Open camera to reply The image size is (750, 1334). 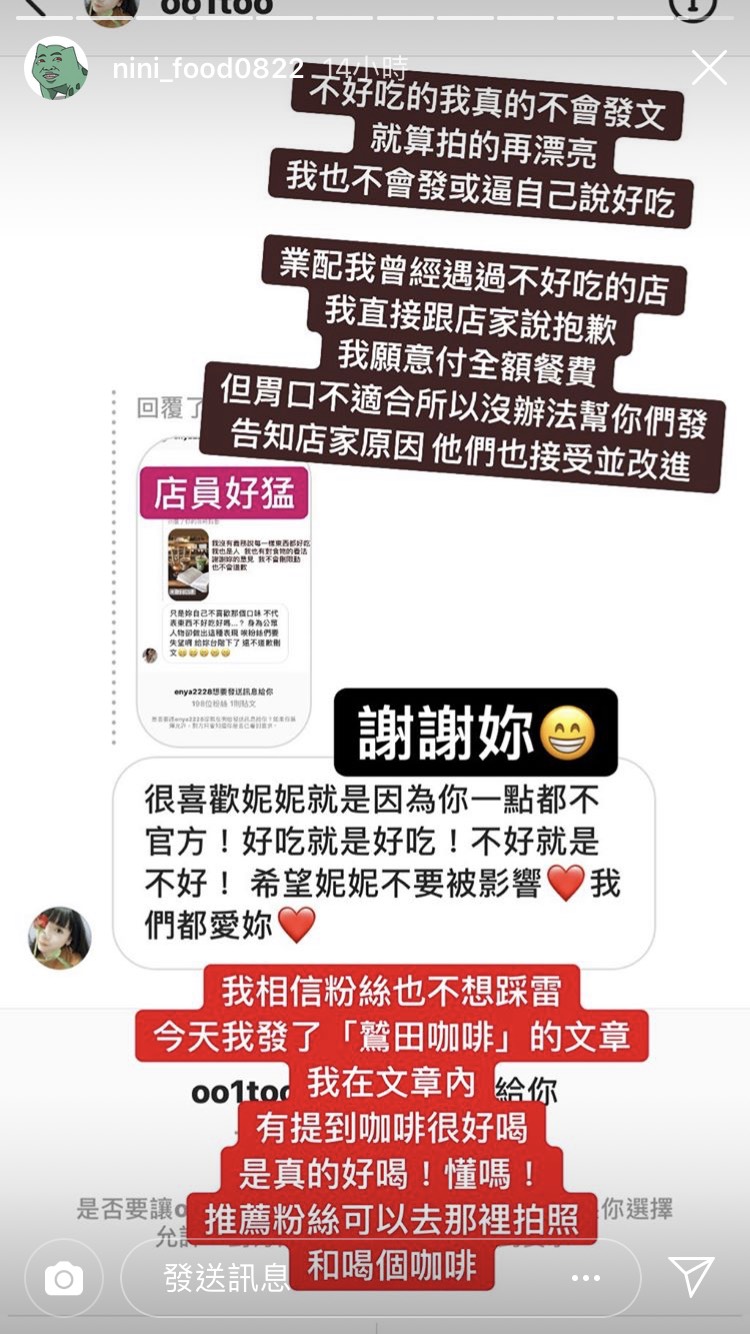click(64, 1278)
